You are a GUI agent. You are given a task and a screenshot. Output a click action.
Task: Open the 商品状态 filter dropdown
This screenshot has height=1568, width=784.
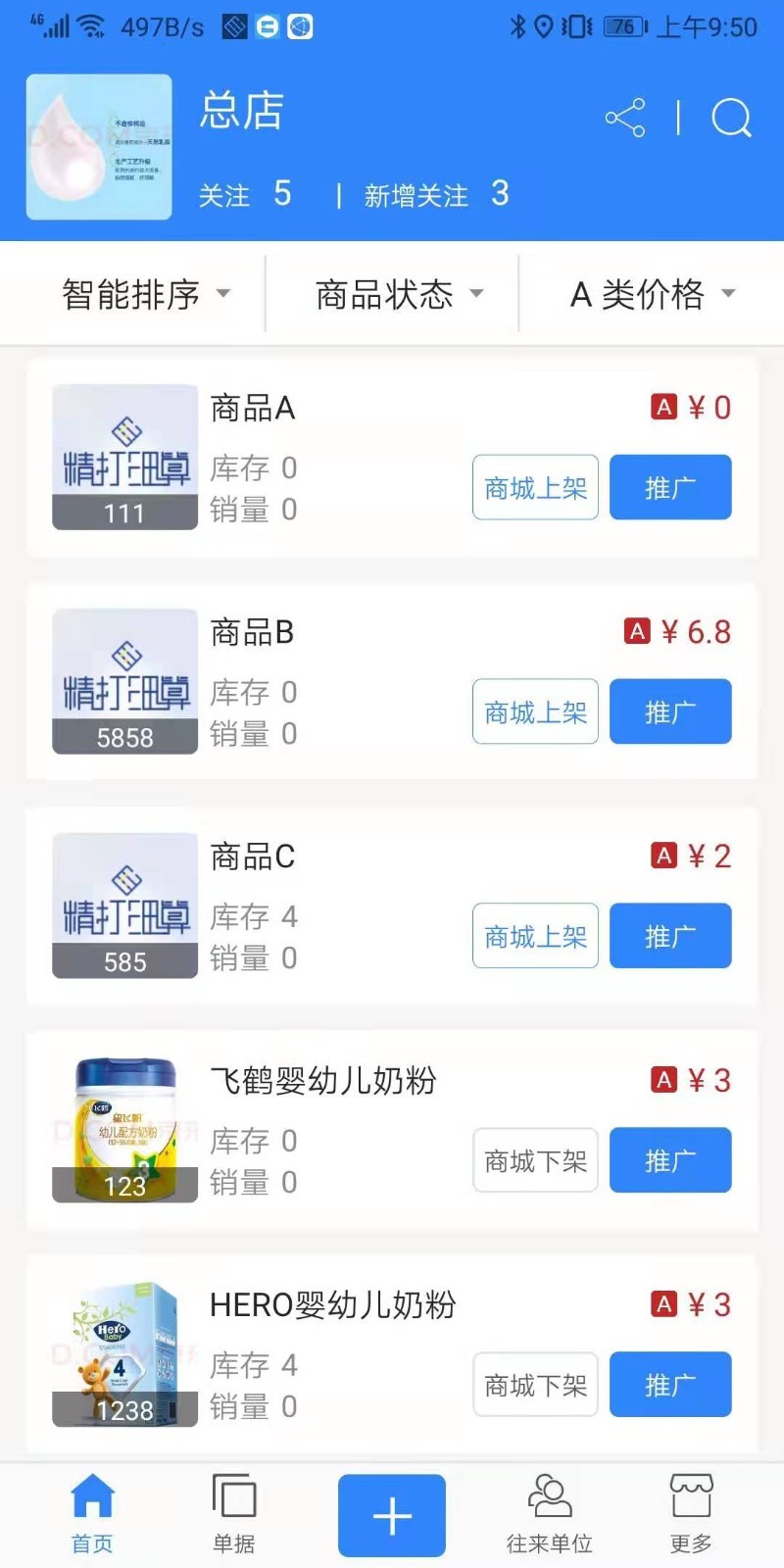(399, 294)
